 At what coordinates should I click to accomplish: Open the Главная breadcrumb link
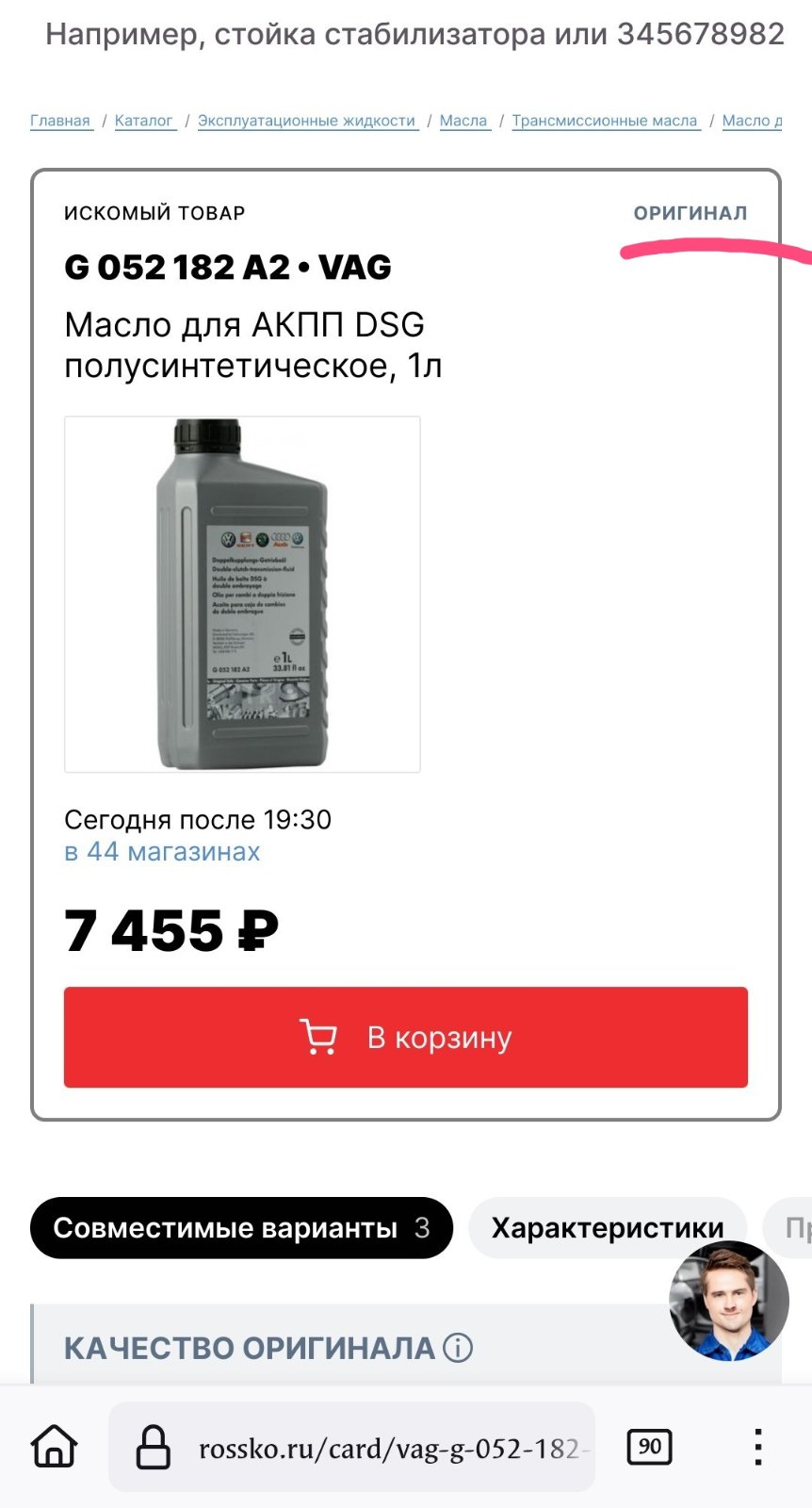coord(60,121)
